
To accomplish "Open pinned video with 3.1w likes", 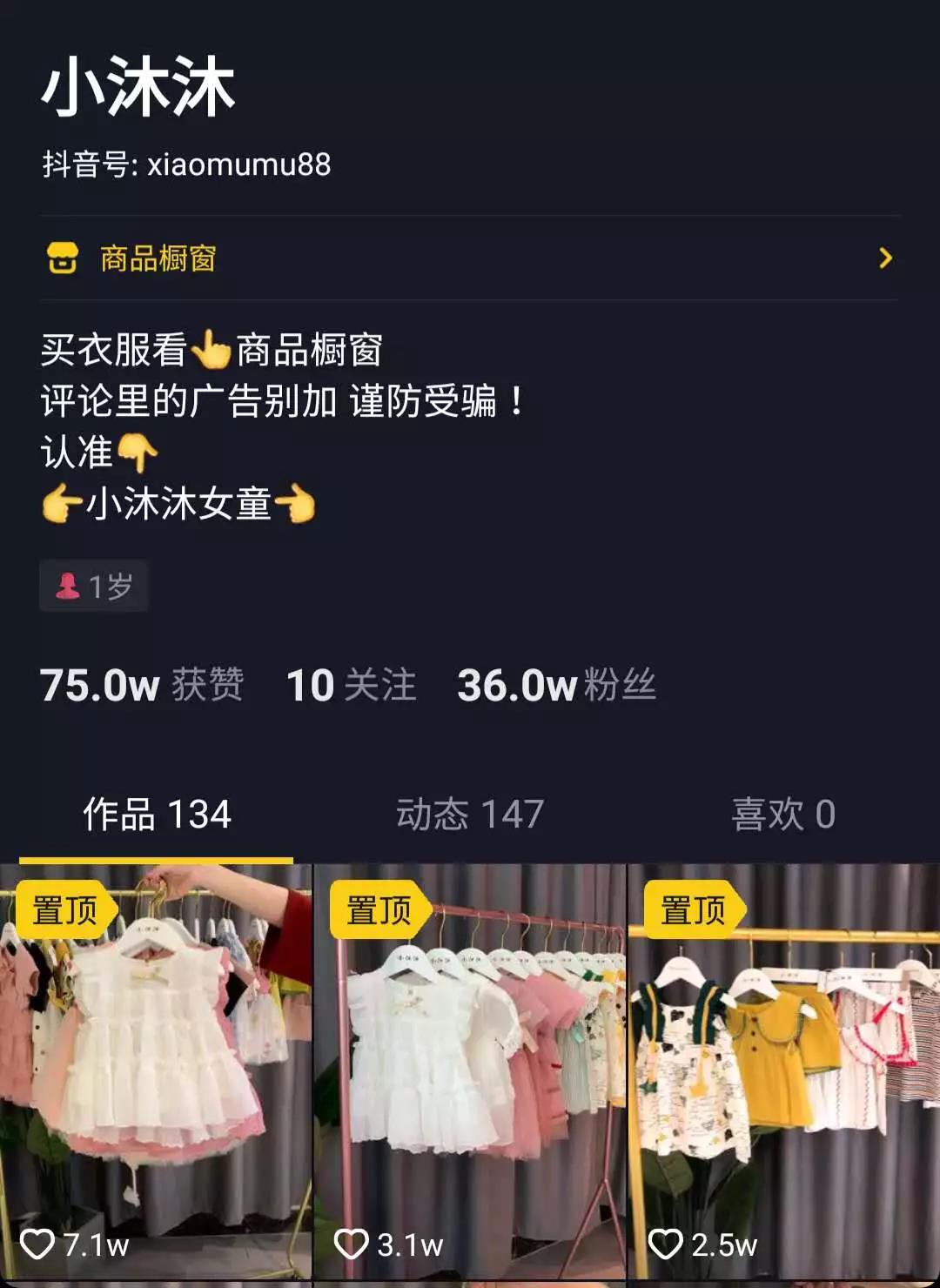I will click(x=470, y=1070).
